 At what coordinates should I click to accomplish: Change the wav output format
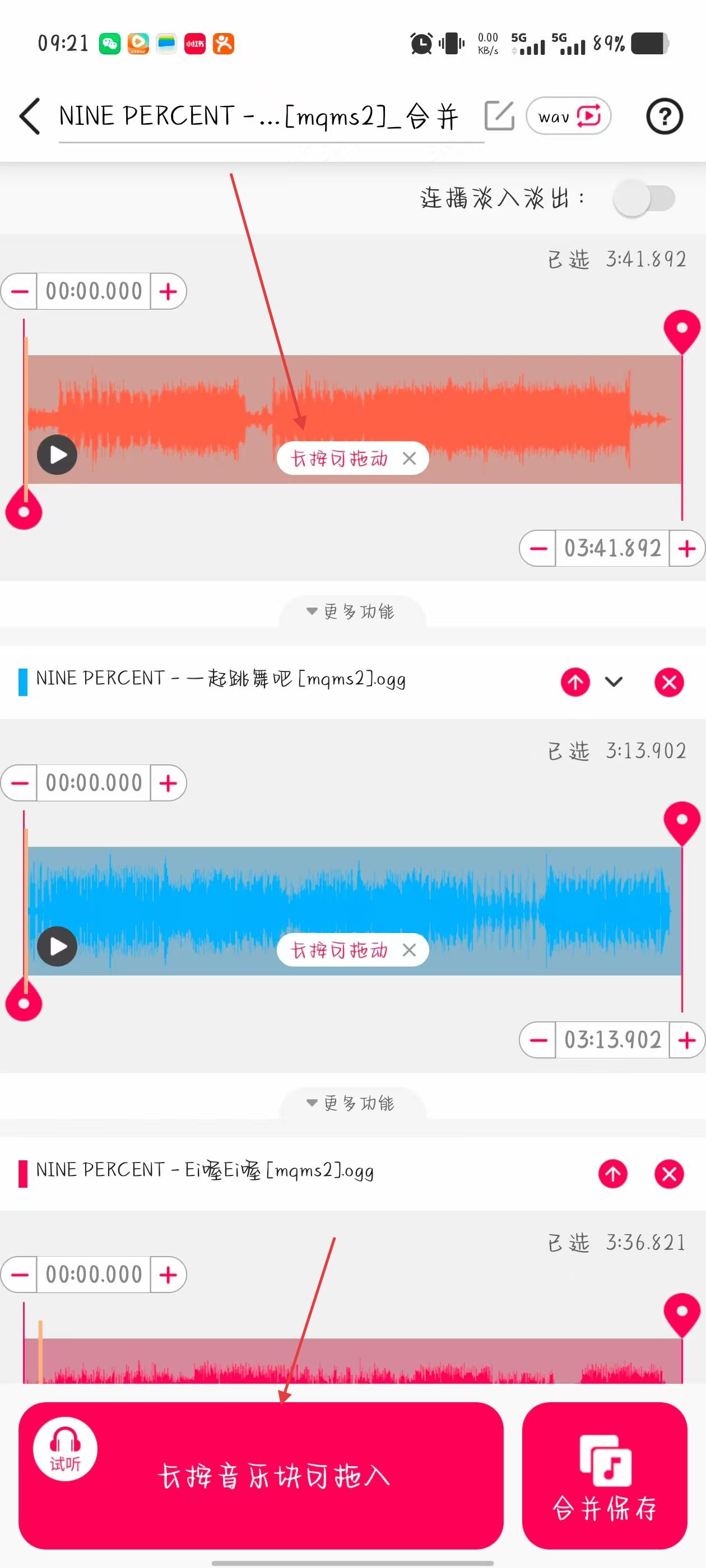pos(568,116)
